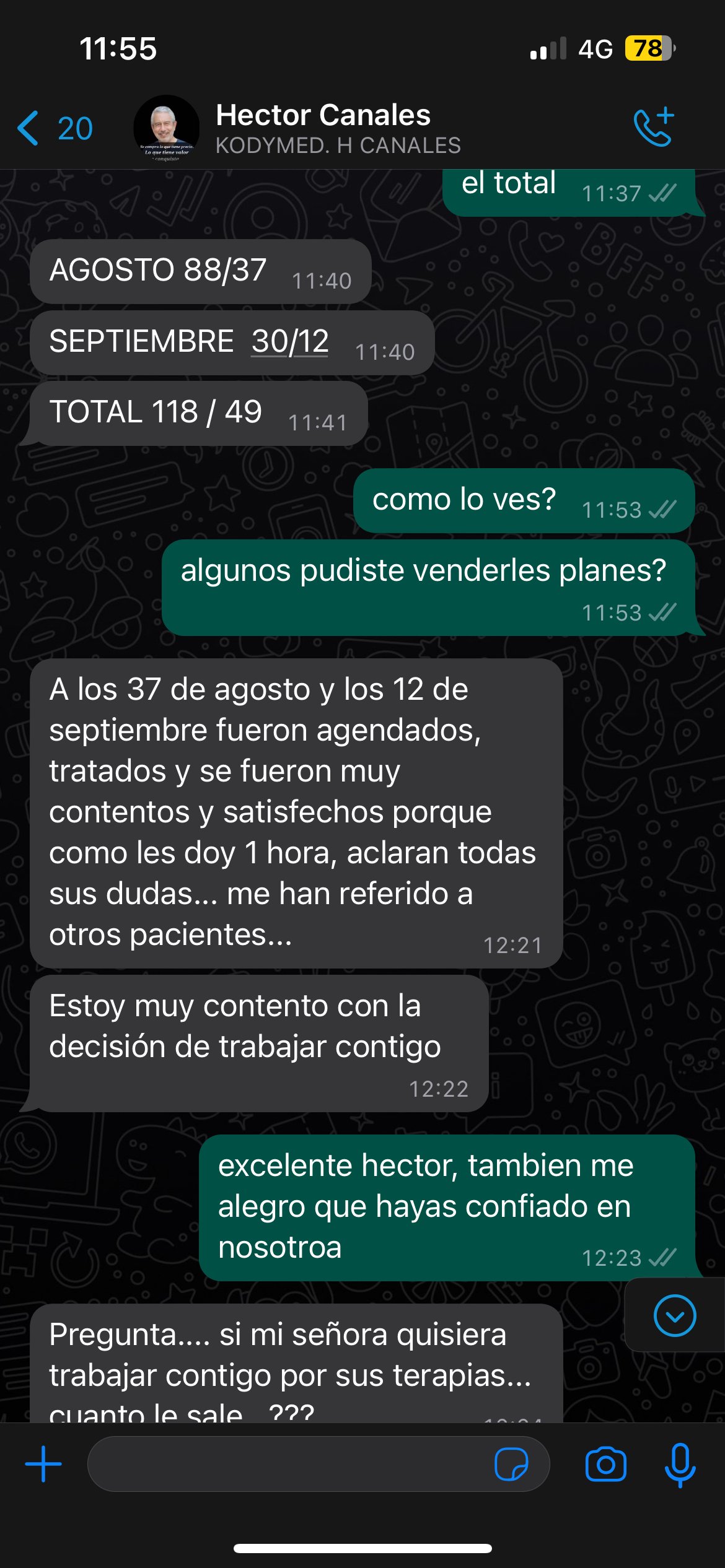The image size is (725, 1568).
Task: Open the camera to take a photo
Action: 605,1465
